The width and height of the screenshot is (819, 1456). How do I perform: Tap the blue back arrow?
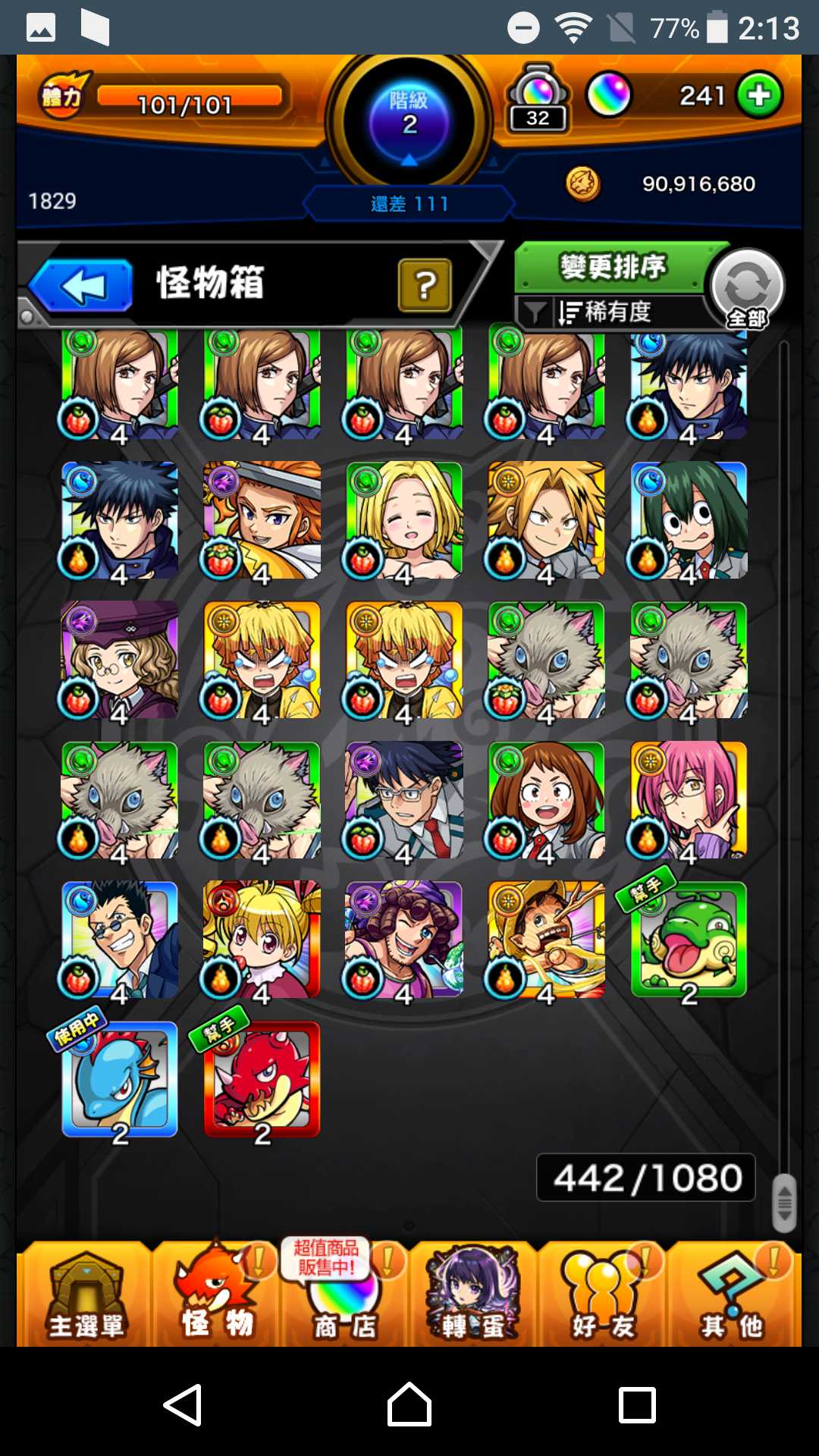pos(82,286)
